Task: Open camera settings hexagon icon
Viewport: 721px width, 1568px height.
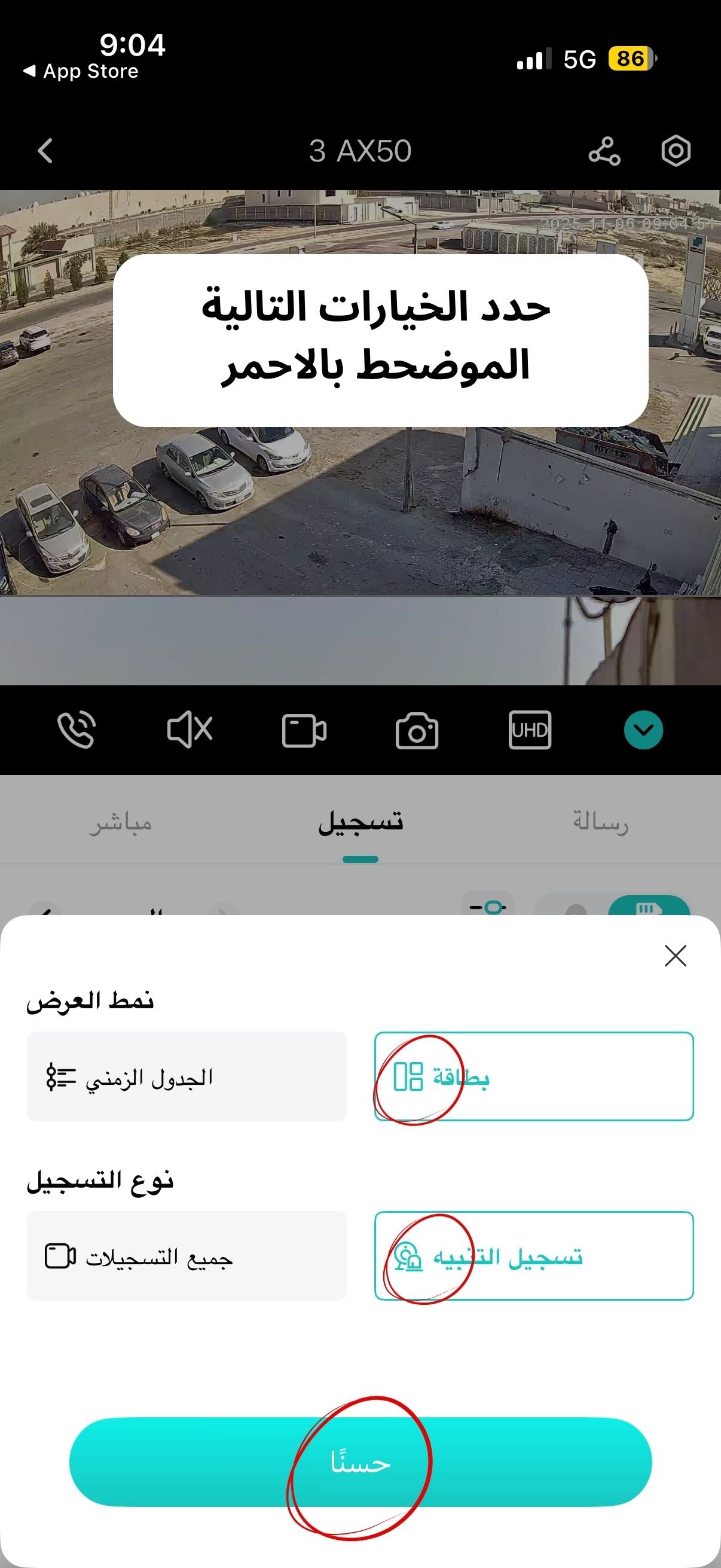Action: point(676,151)
